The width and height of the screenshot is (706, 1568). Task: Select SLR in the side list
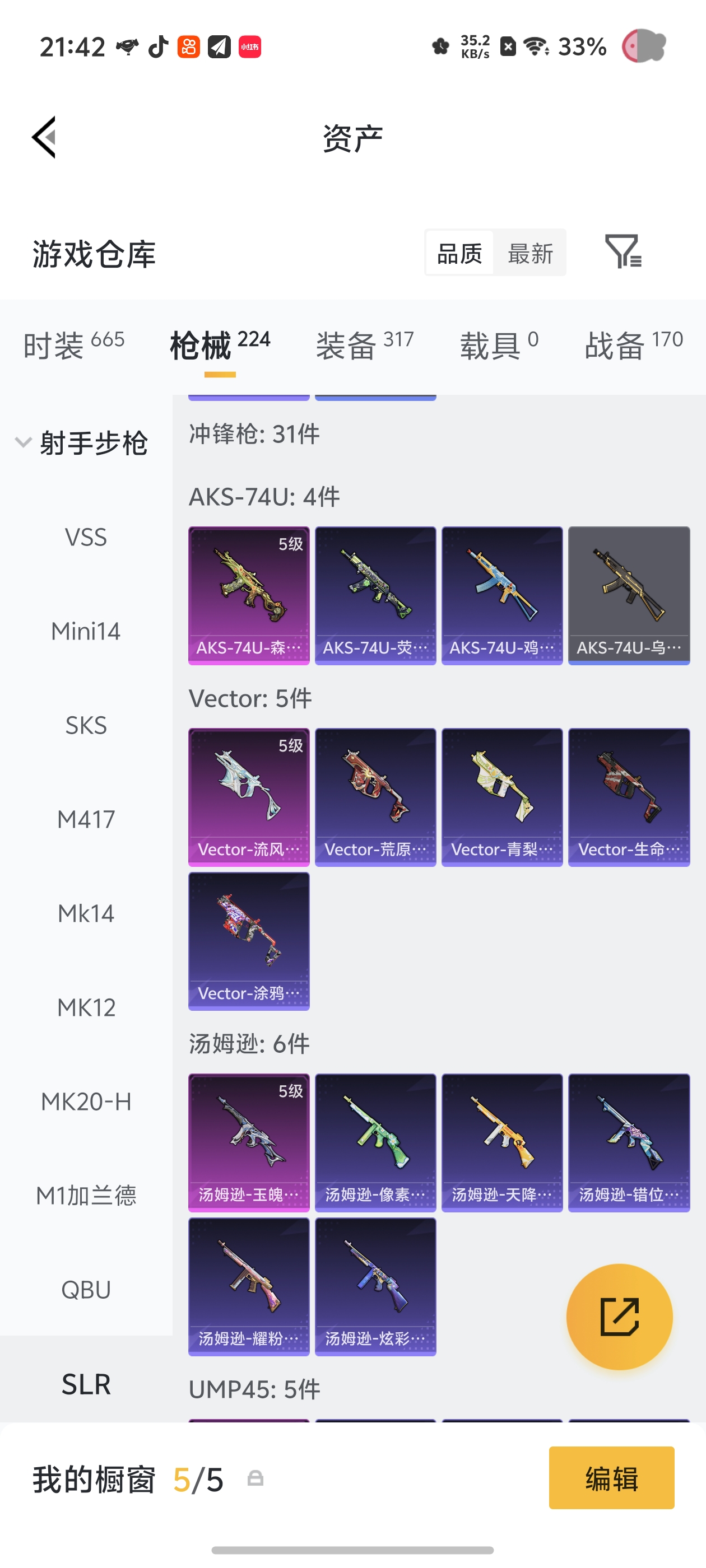[86, 1384]
